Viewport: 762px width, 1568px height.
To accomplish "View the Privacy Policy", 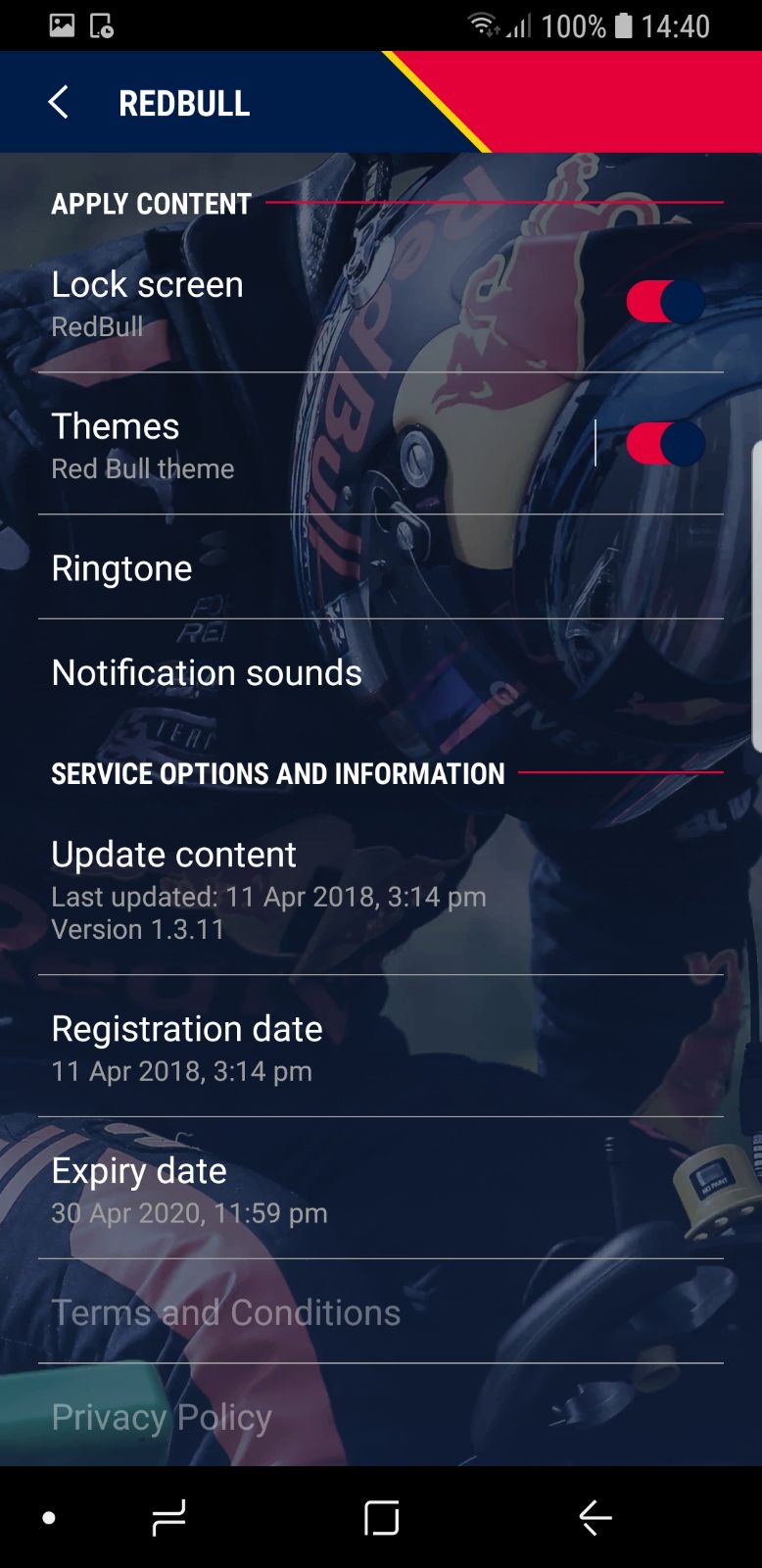I will coord(380,1417).
